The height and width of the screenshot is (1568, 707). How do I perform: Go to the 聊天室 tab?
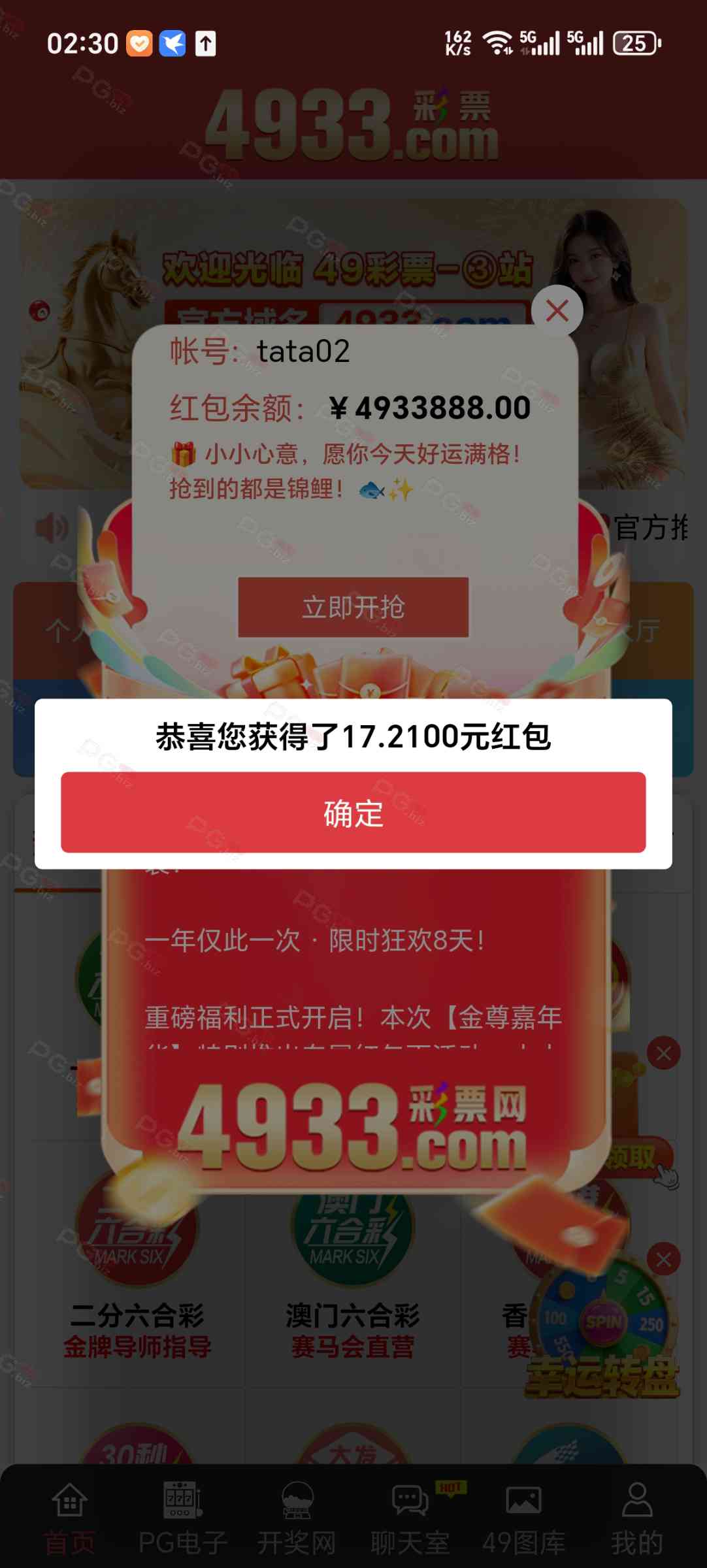click(x=410, y=1517)
